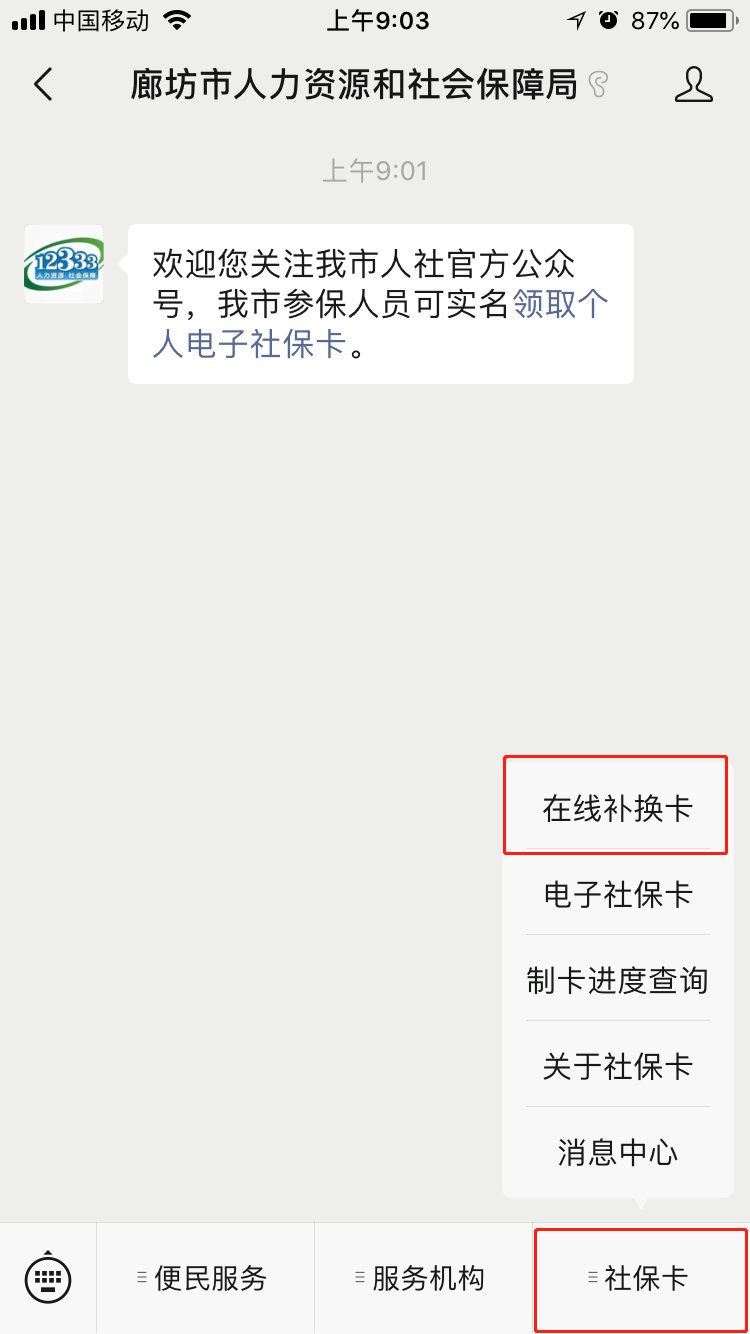Select 在线补换卡 from the menu
Image resolution: width=750 pixels, height=1334 pixels.
617,808
